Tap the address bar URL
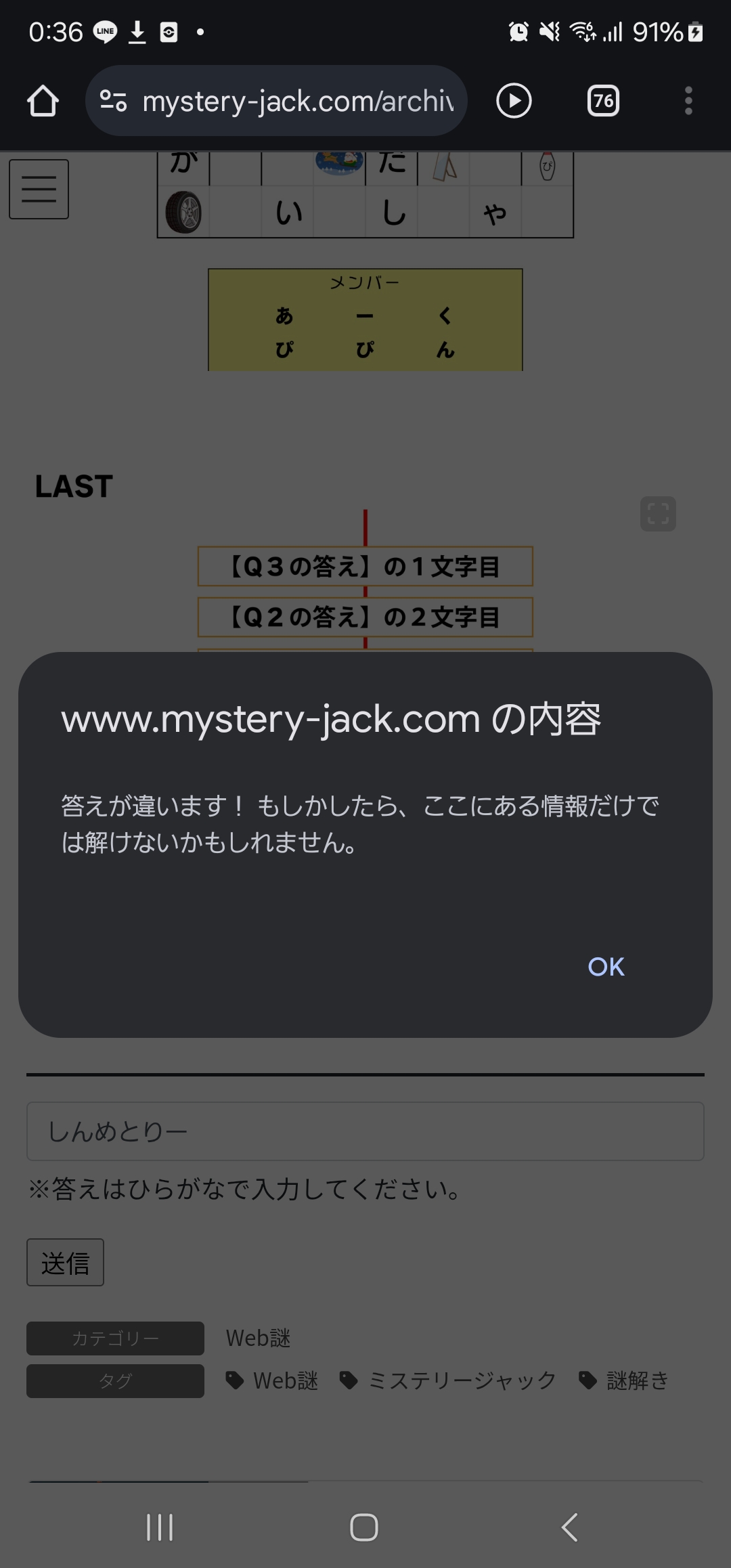Image resolution: width=731 pixels, height=1568 pixels. (x=298, y=102)
